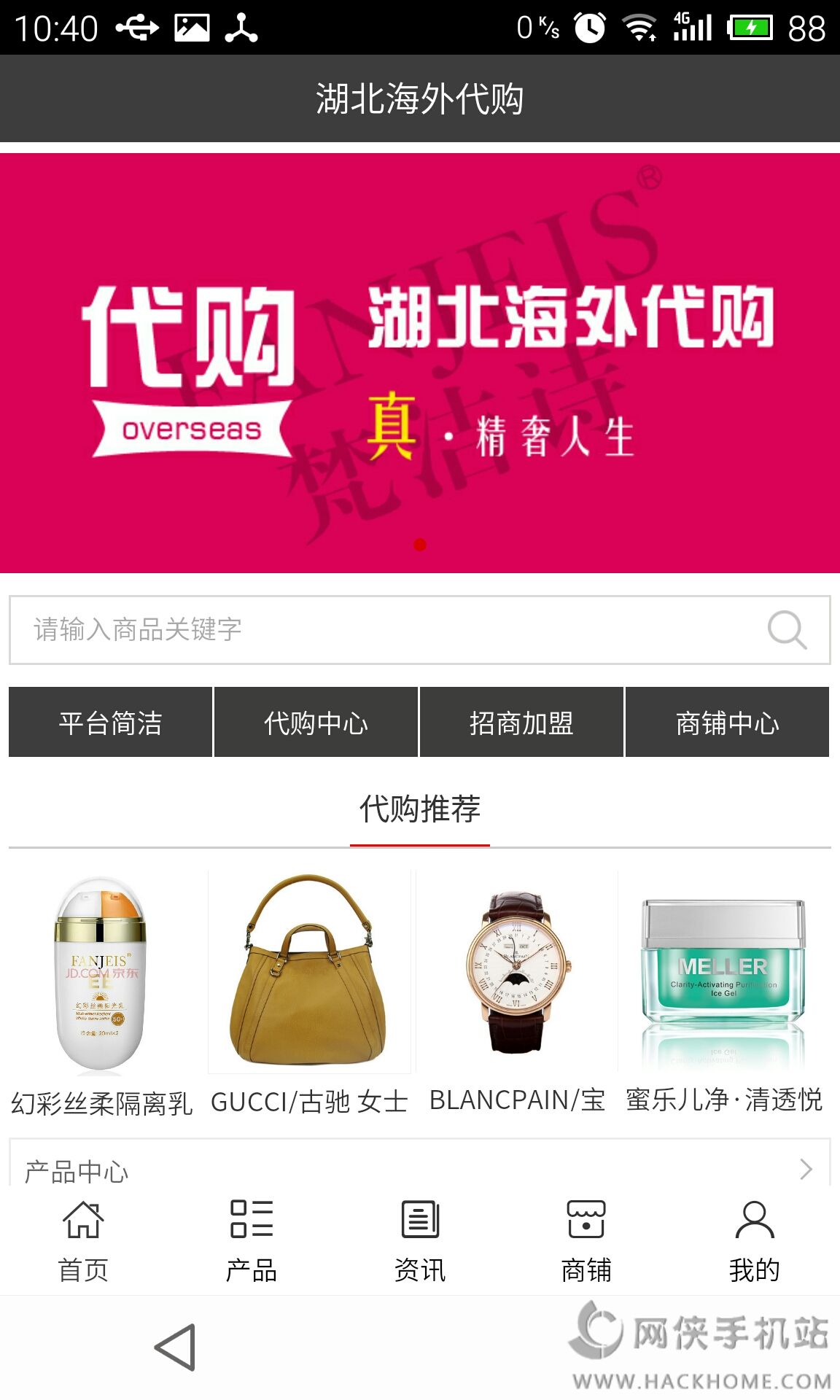Screen dimensions: 840x1400
Task: Tap the magnifier search icon
Action: click(x=787, y=629)
